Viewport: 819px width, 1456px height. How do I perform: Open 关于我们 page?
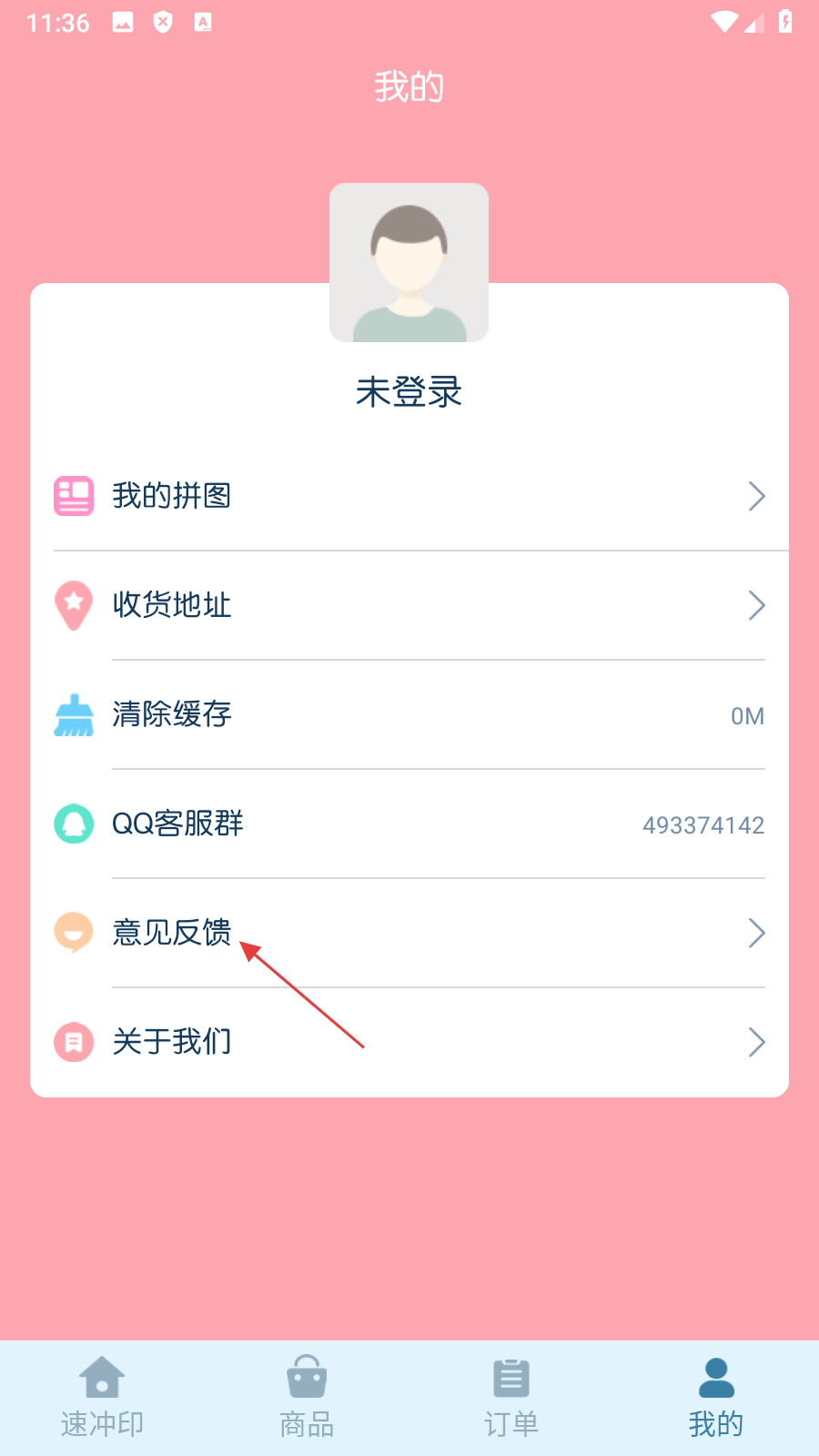[409, 1042]
